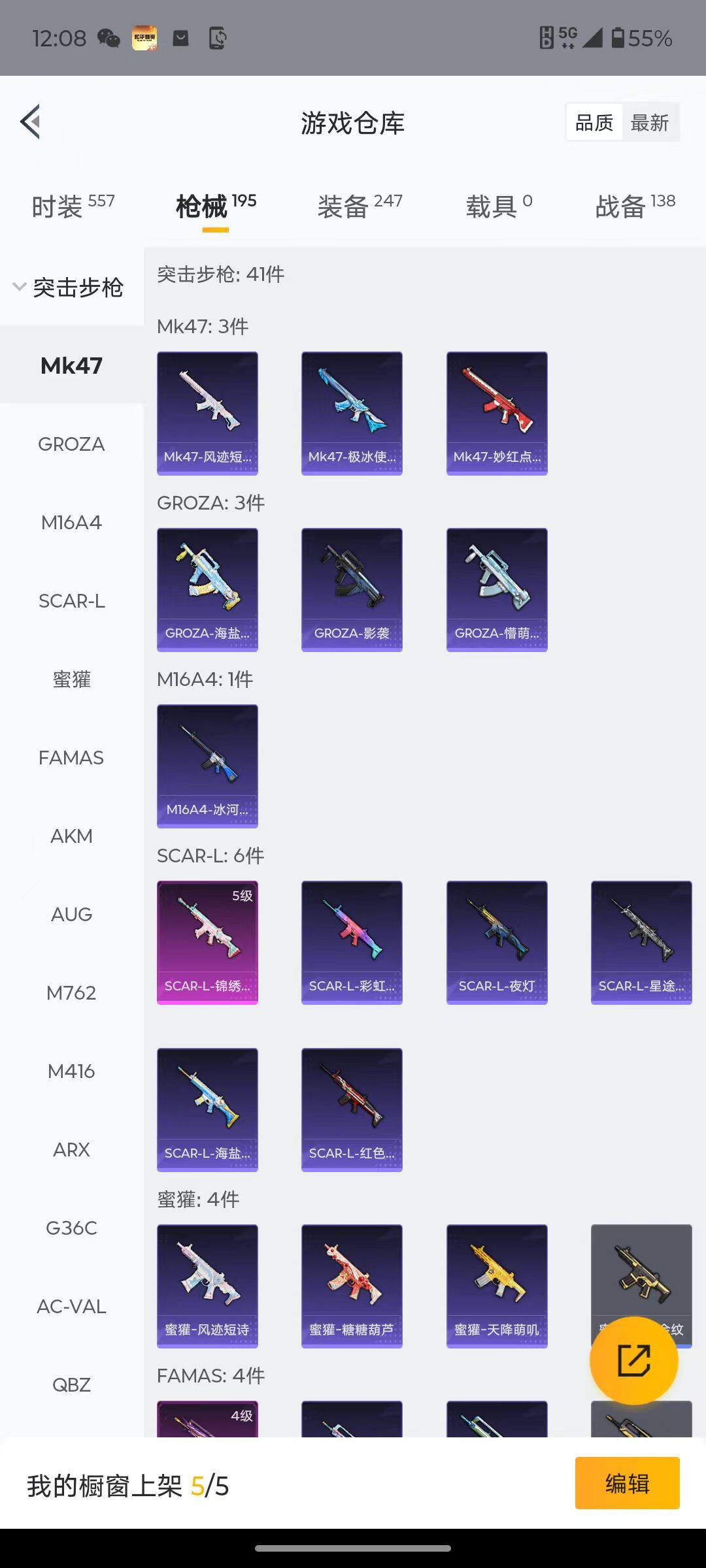This screenshot has width=706, height=1568.
Task: Open the 蜜獾-糖糖葫芦 skin
Action: coord(352,1286)
